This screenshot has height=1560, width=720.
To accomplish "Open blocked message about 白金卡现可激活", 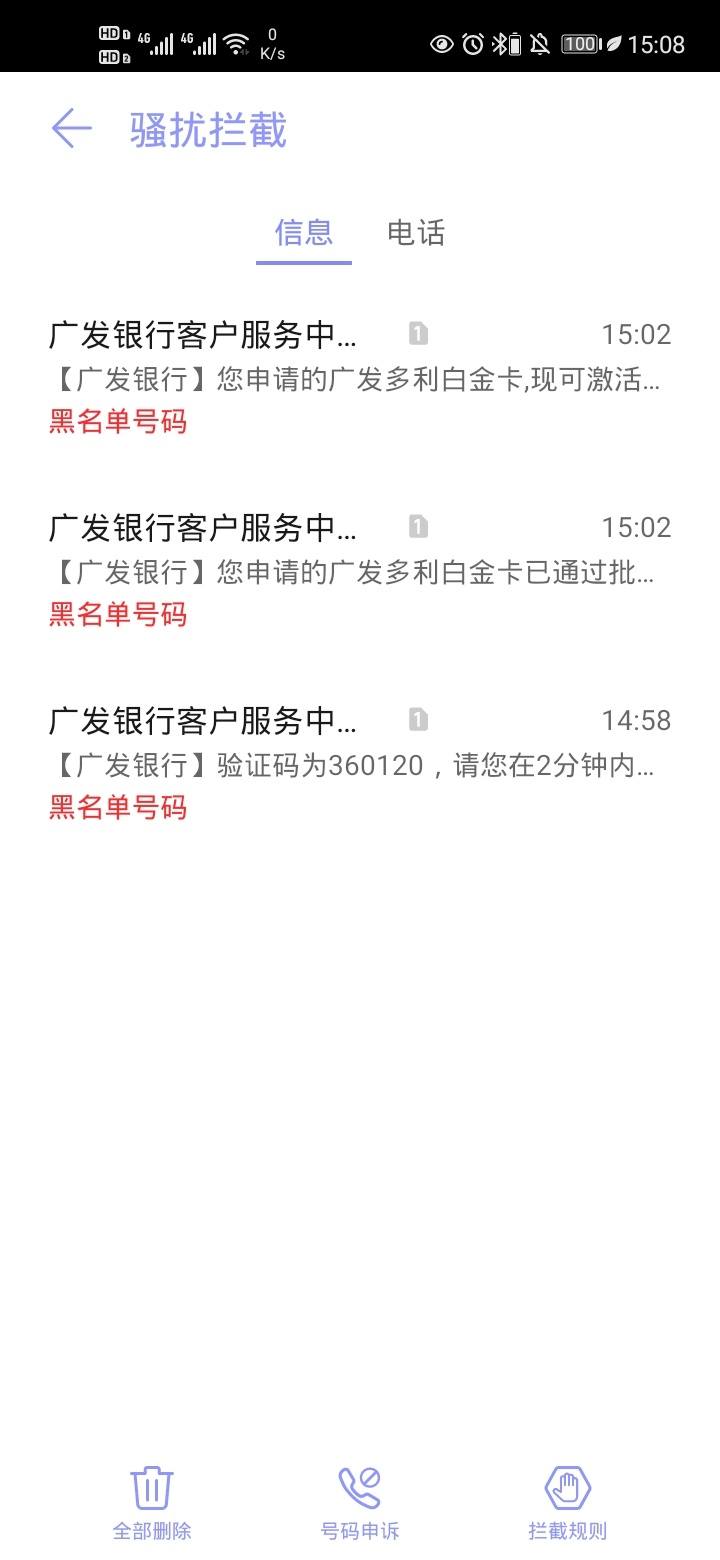I will 360,378.
